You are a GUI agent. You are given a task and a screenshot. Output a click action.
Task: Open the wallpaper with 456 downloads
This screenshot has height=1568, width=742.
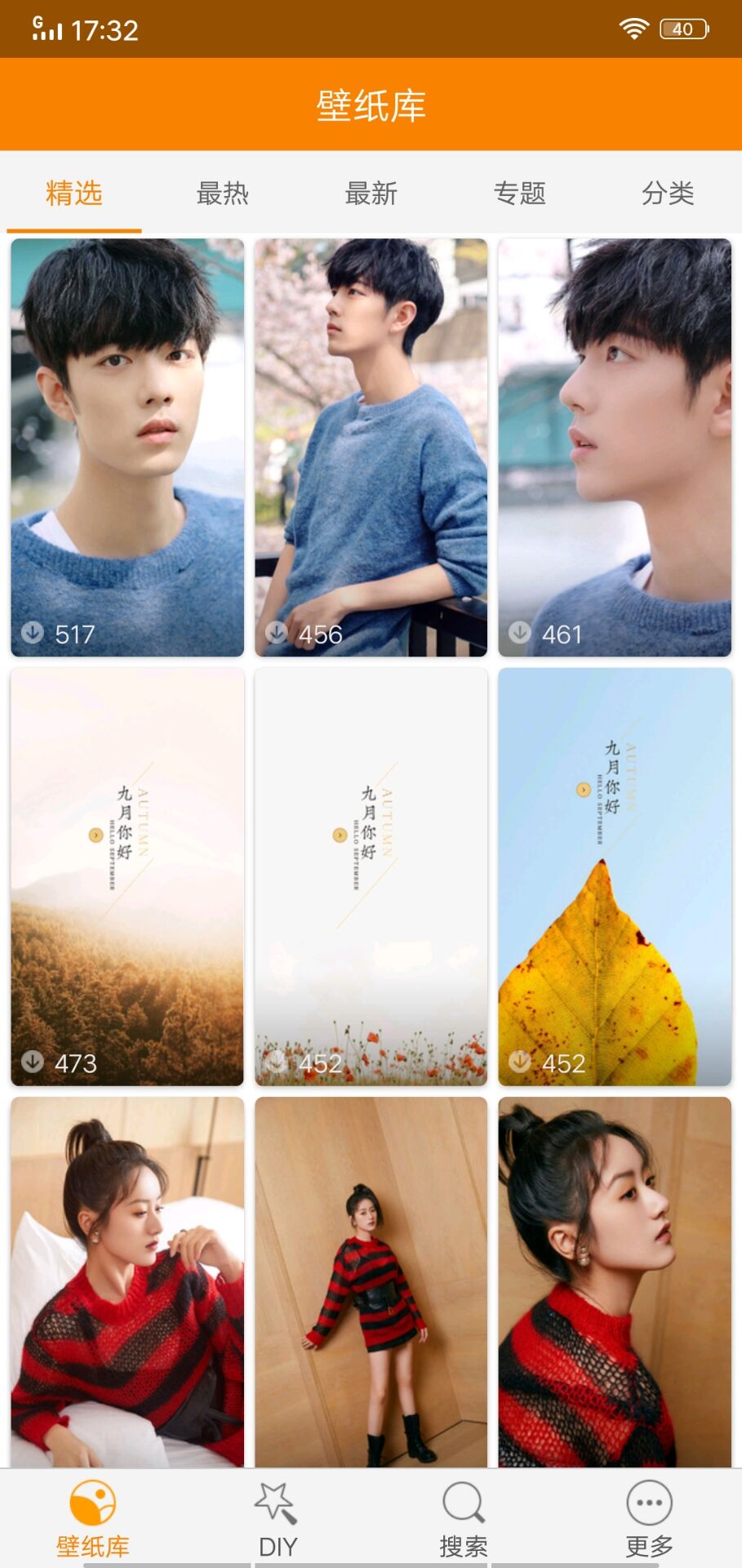[x=371, y=447]
